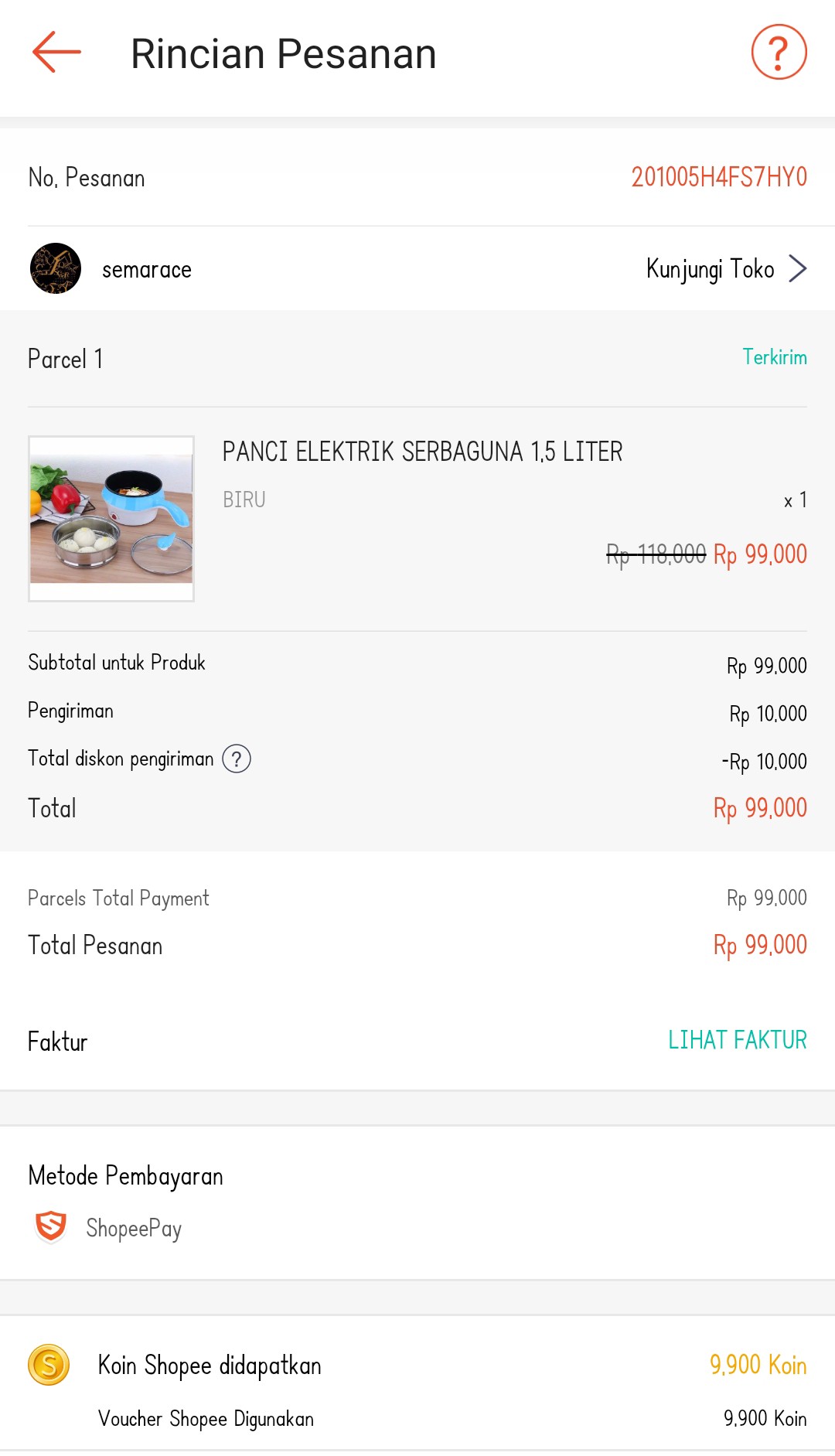Click the semarace store avatar
Image resolution: width=835 pixels, height=1456 pixels.
(55, 268)
